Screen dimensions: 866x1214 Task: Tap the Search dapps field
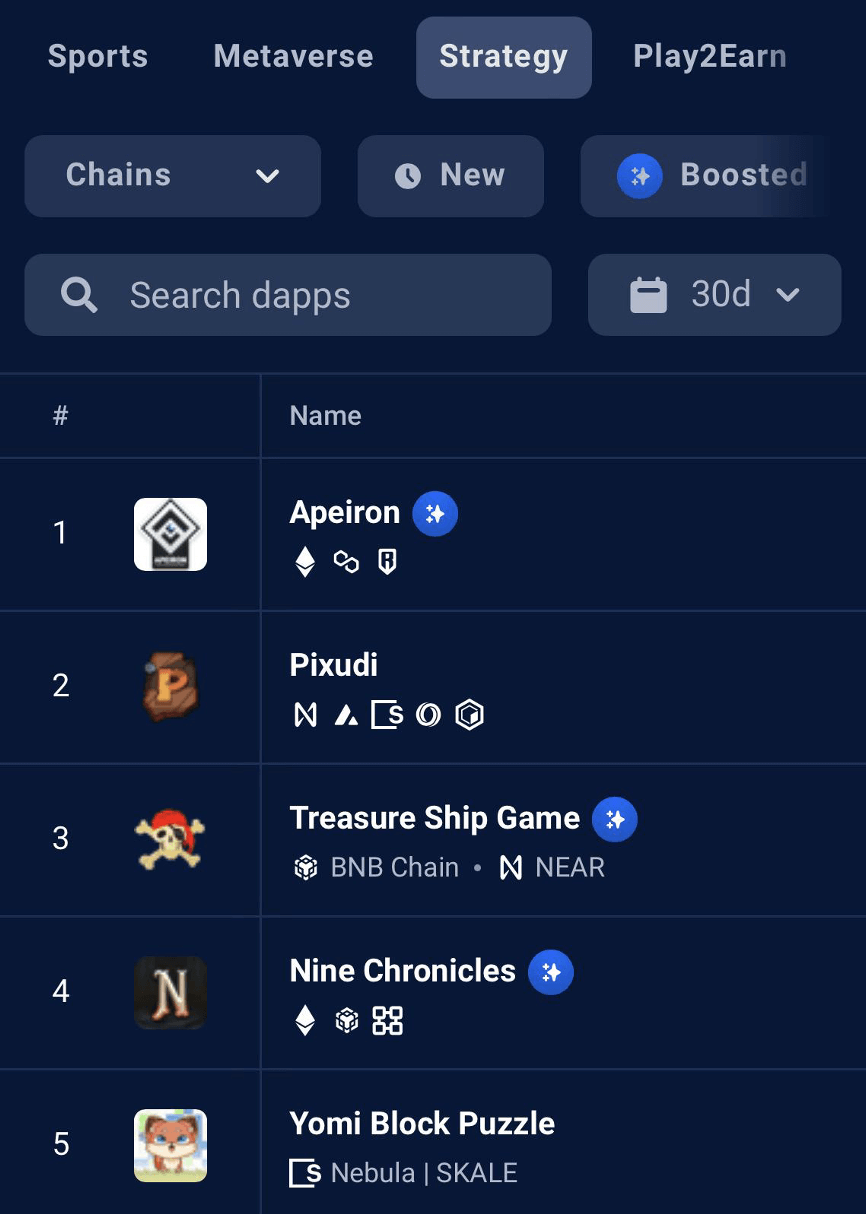(x=288, y=295)
